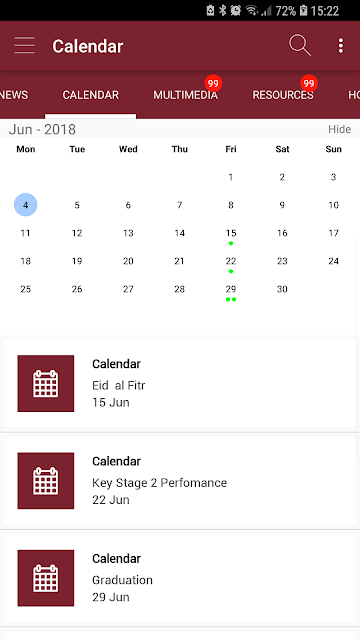
Task: Open the Key Stage 2 Perfomance event
Action: [x=180, y=481]
